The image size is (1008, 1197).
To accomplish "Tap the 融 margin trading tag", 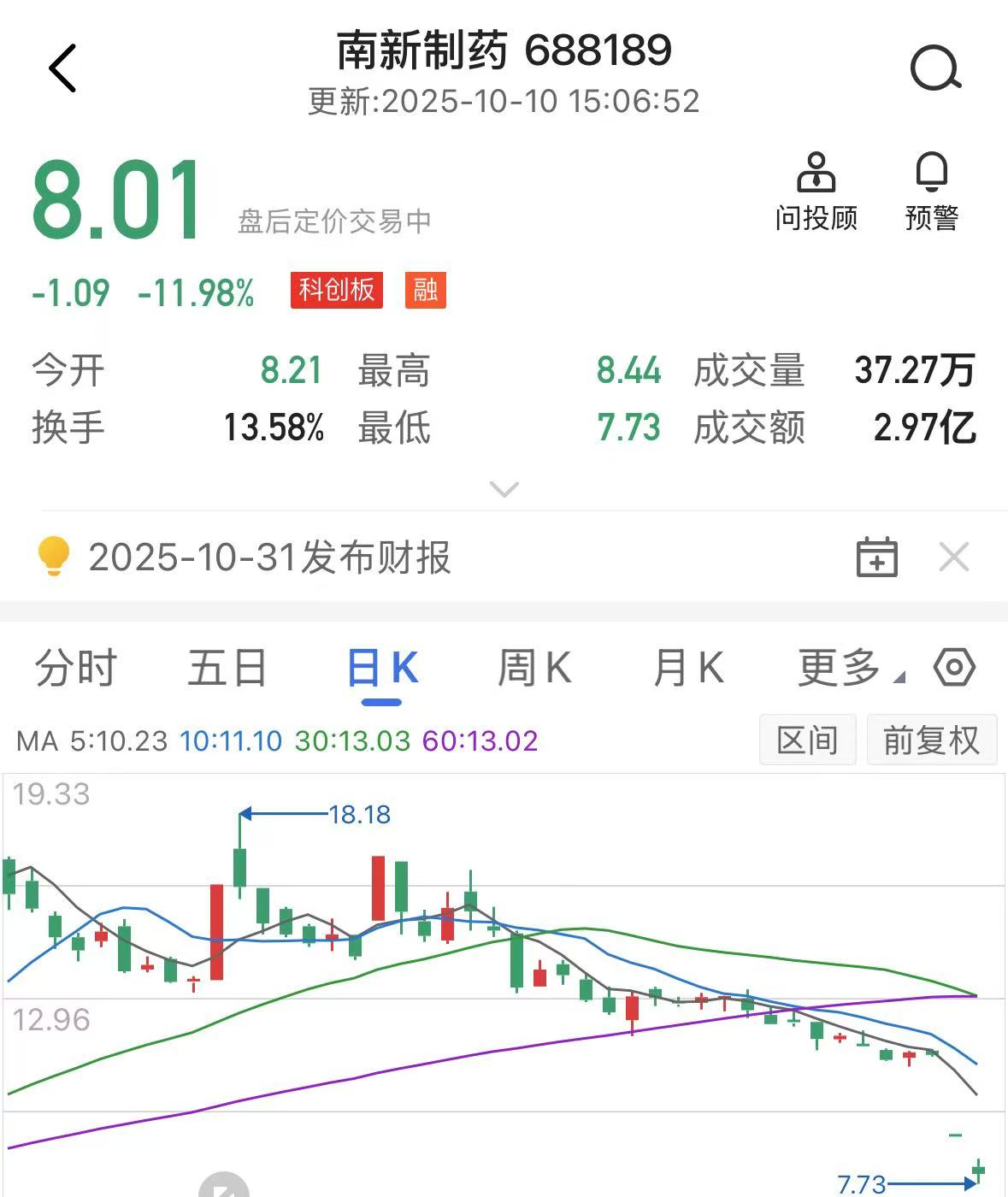I will coord(425,291).
